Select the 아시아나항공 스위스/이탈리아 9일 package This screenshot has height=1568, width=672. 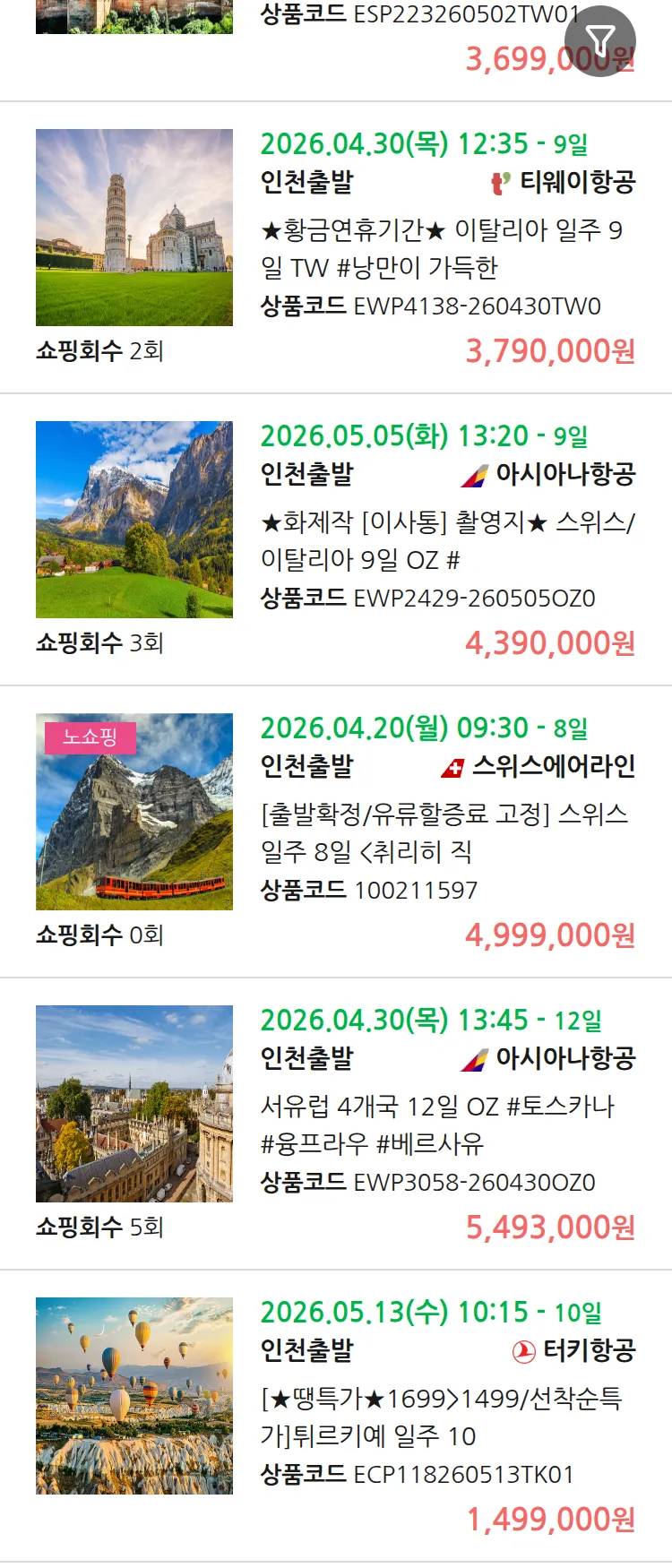click(x=446, y=540)
